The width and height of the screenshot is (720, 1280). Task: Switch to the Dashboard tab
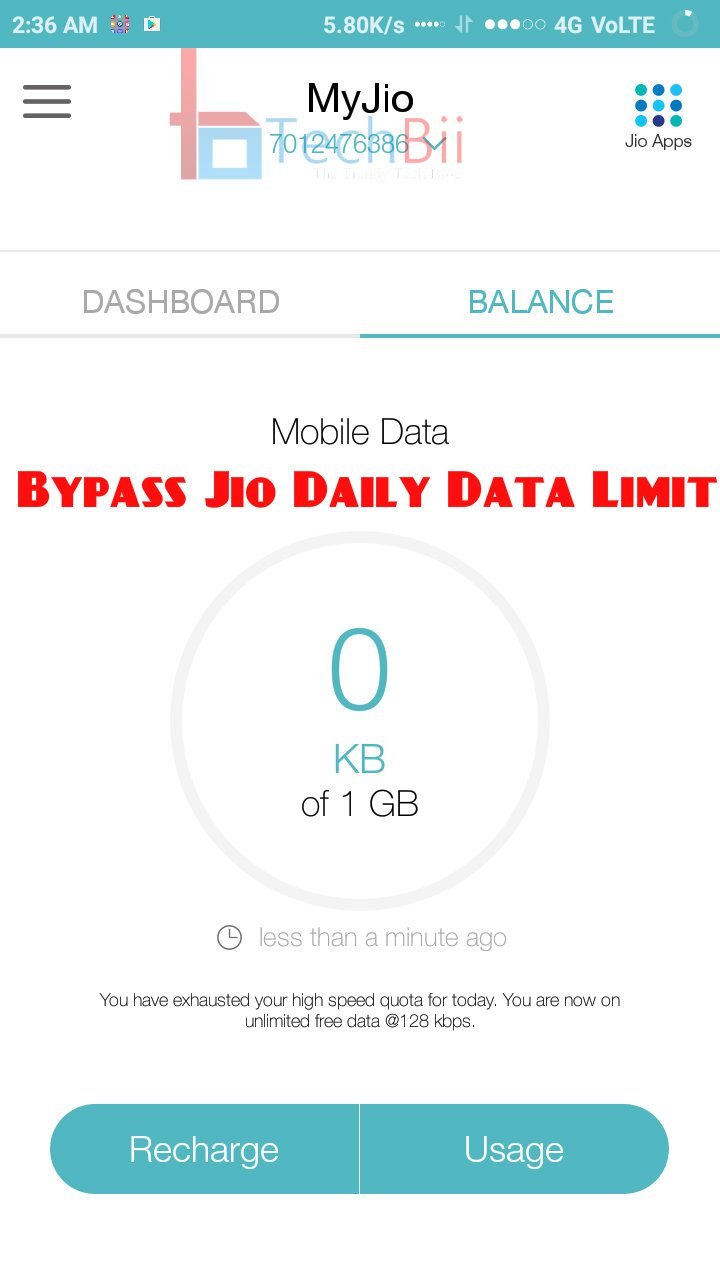180,302
